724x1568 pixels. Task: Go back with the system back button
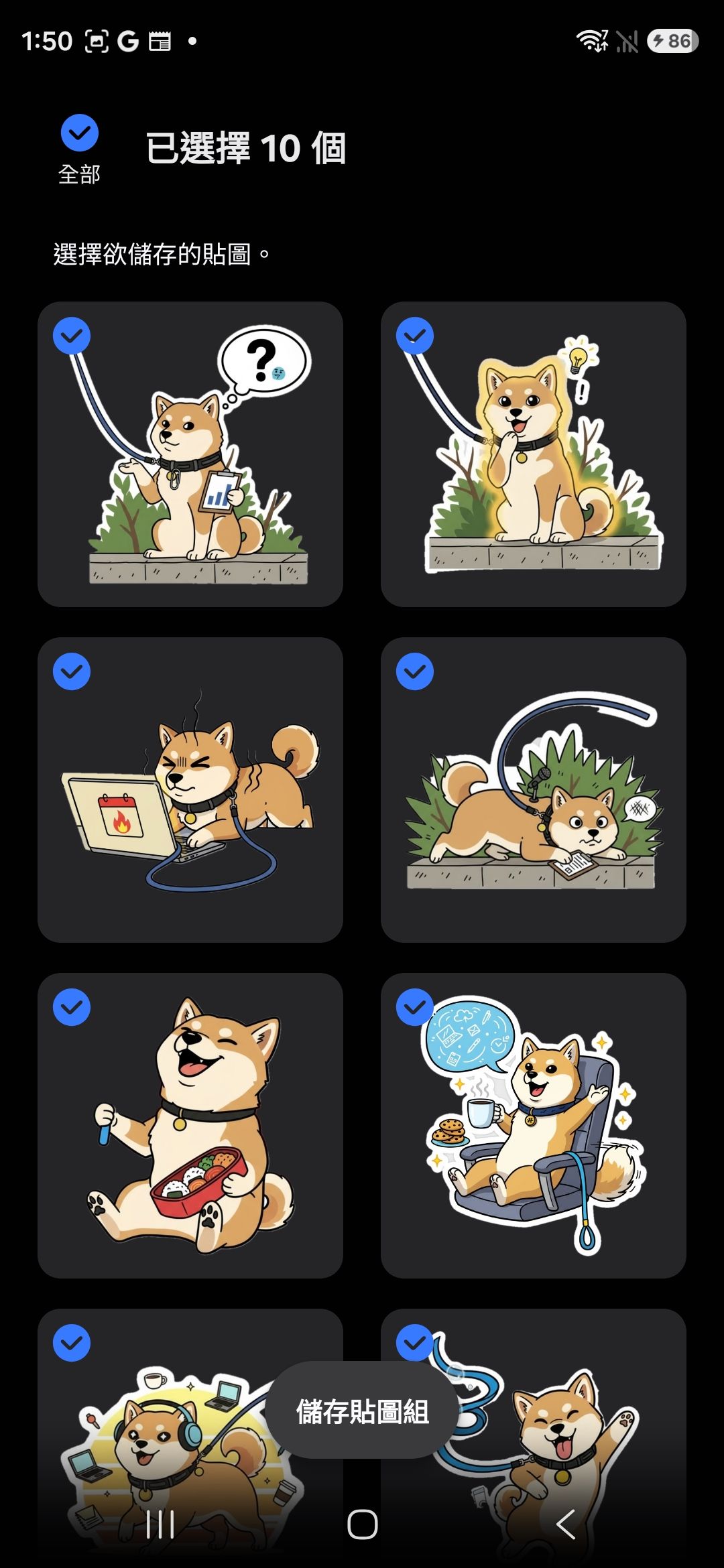[565, 1524]
